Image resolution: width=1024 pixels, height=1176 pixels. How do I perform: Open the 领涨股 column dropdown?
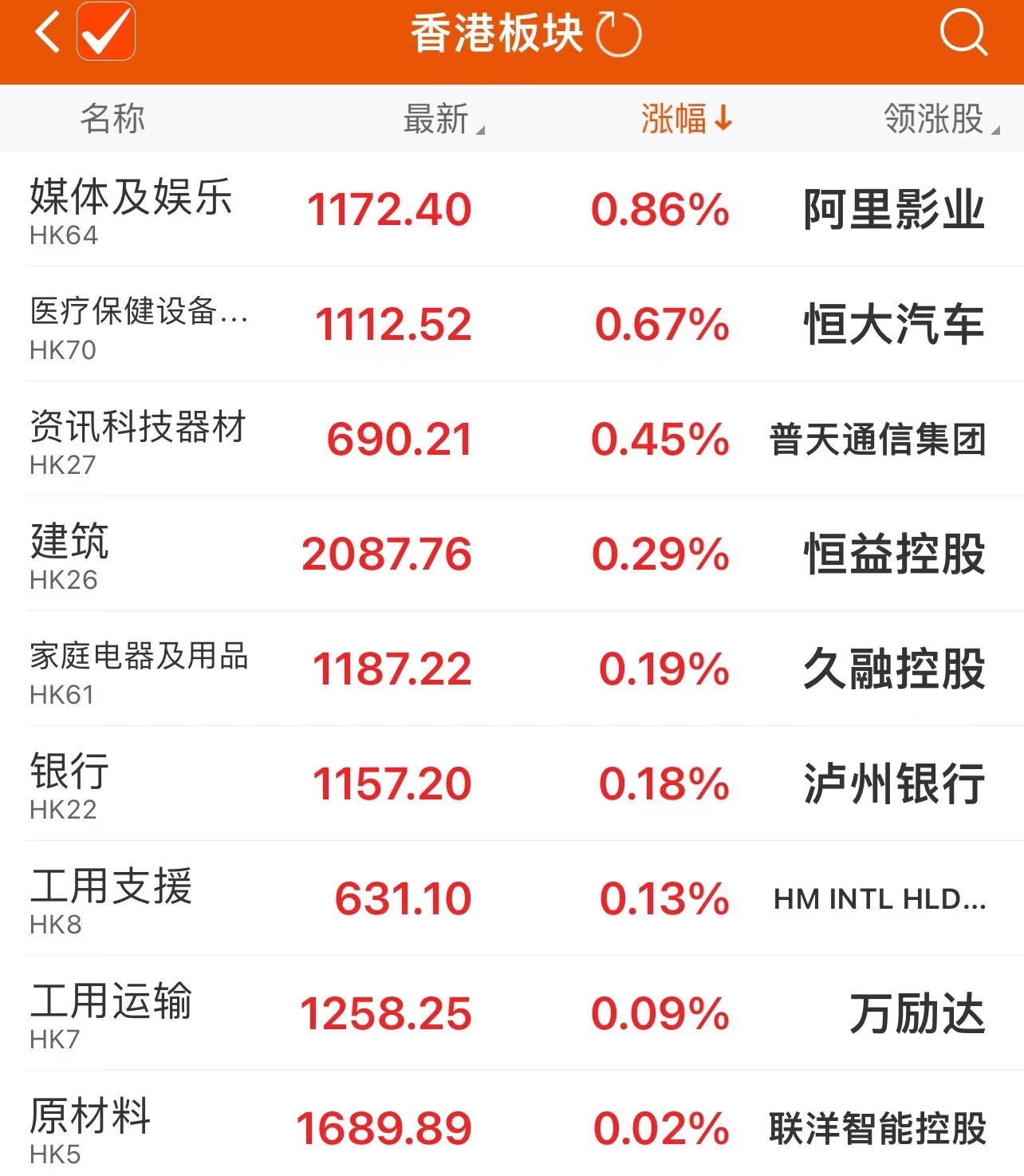(939, 119)
